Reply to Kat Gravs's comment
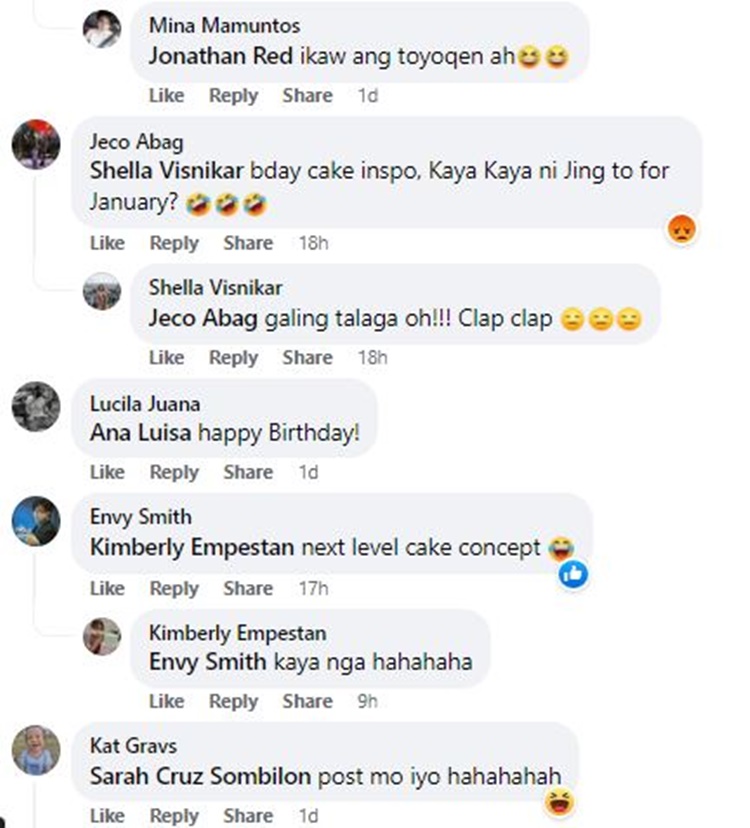750x828 pixels. (x=174, y=816)
